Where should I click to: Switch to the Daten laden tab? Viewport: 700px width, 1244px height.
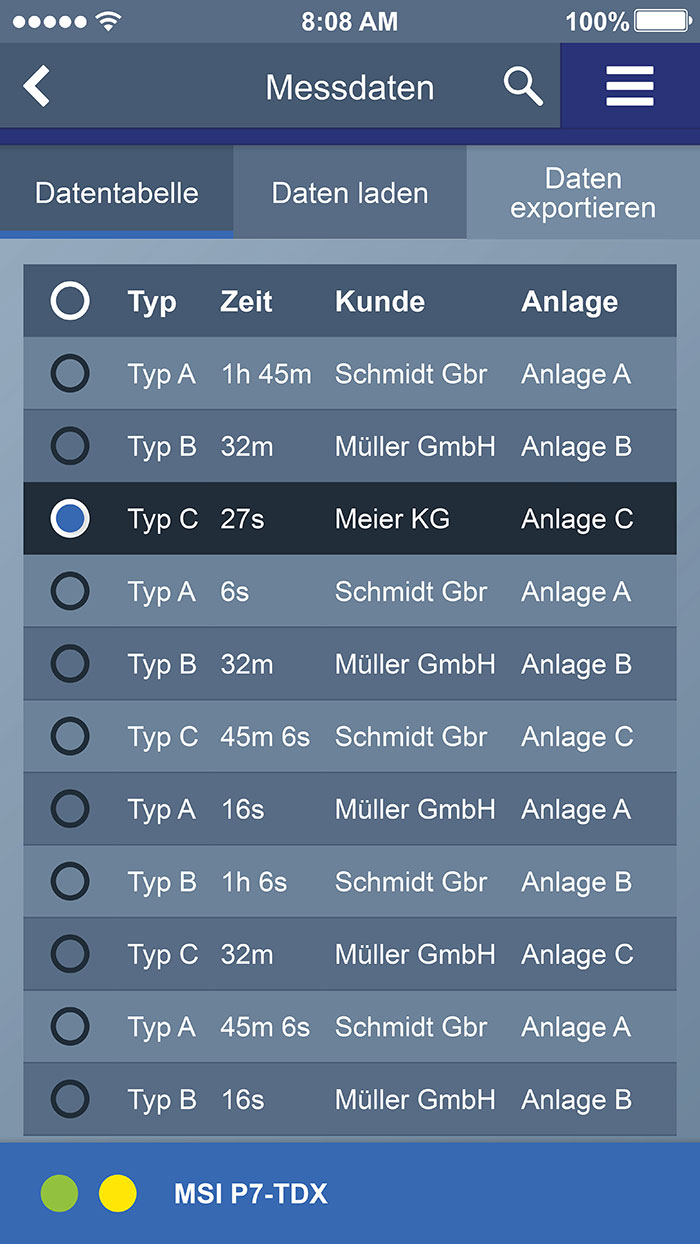(350, 193)
